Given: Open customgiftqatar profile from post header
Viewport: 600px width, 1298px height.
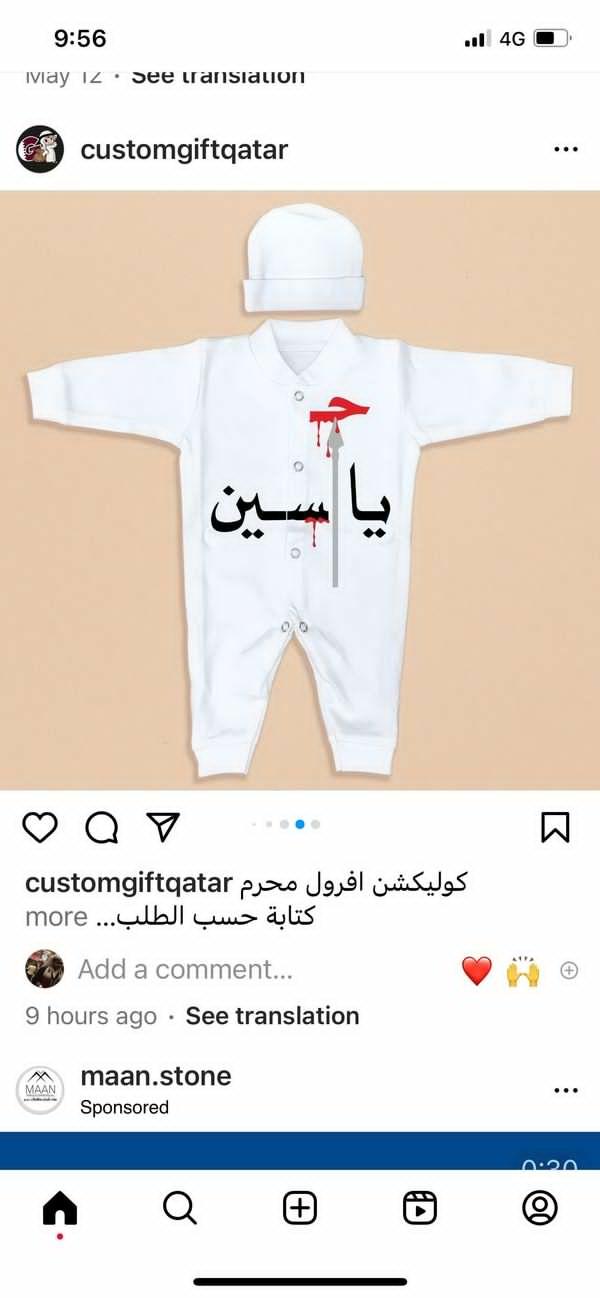Looking at the screenshot, I should click(x=184, y=150).
